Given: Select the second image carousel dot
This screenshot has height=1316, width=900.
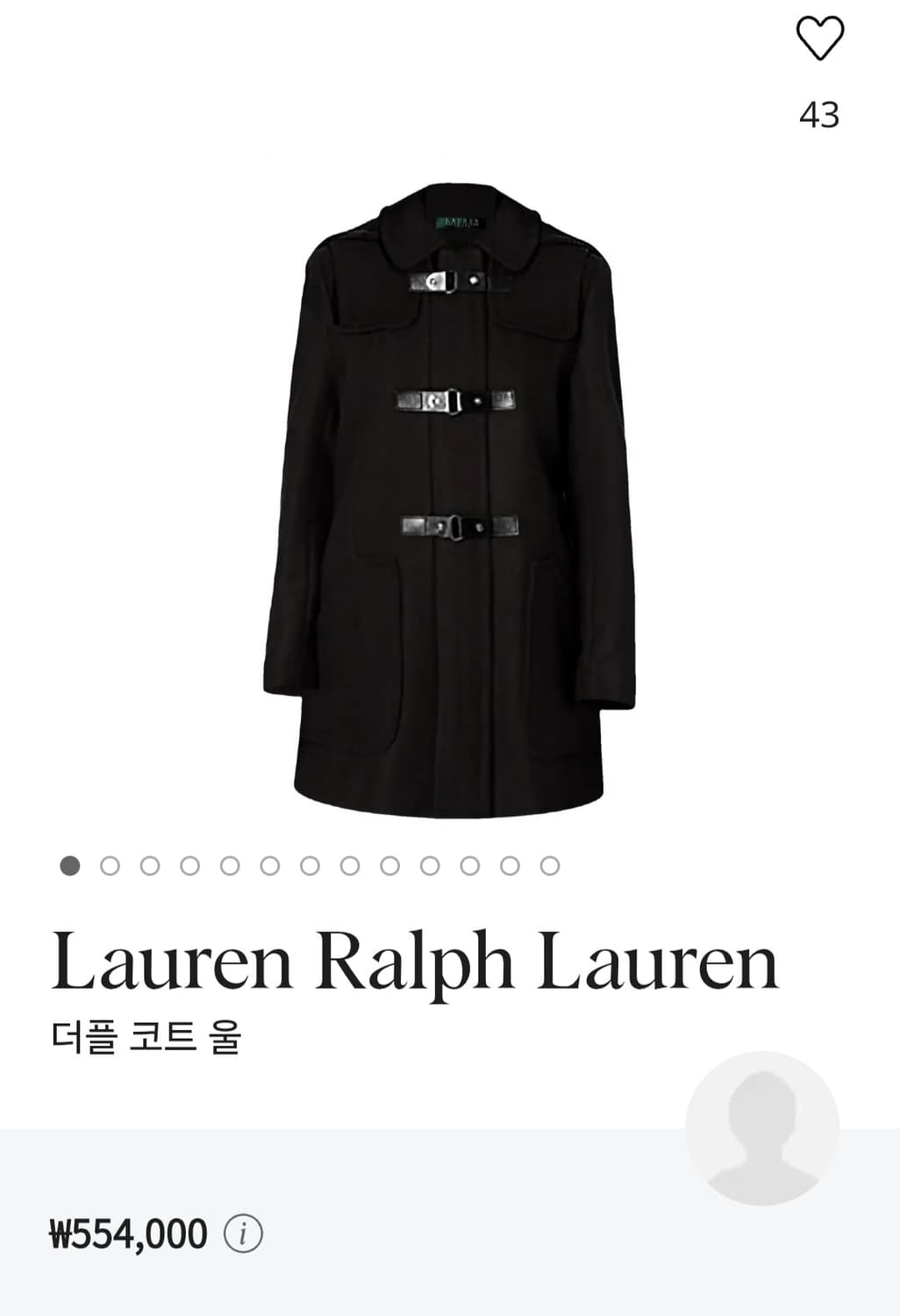Looking at the screenshot, I should (x=110, y=865).
